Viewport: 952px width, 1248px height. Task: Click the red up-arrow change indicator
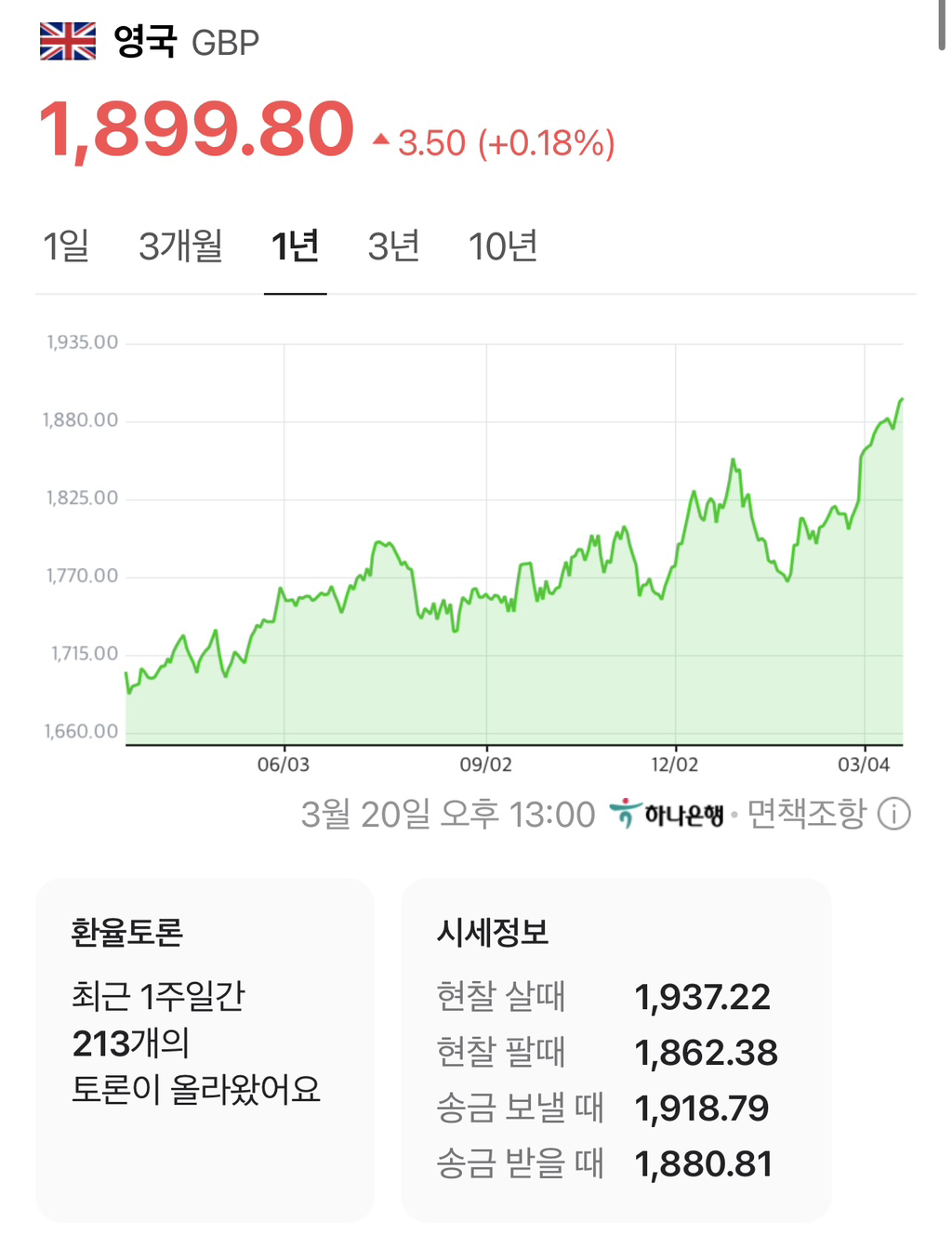coord(380,140)
